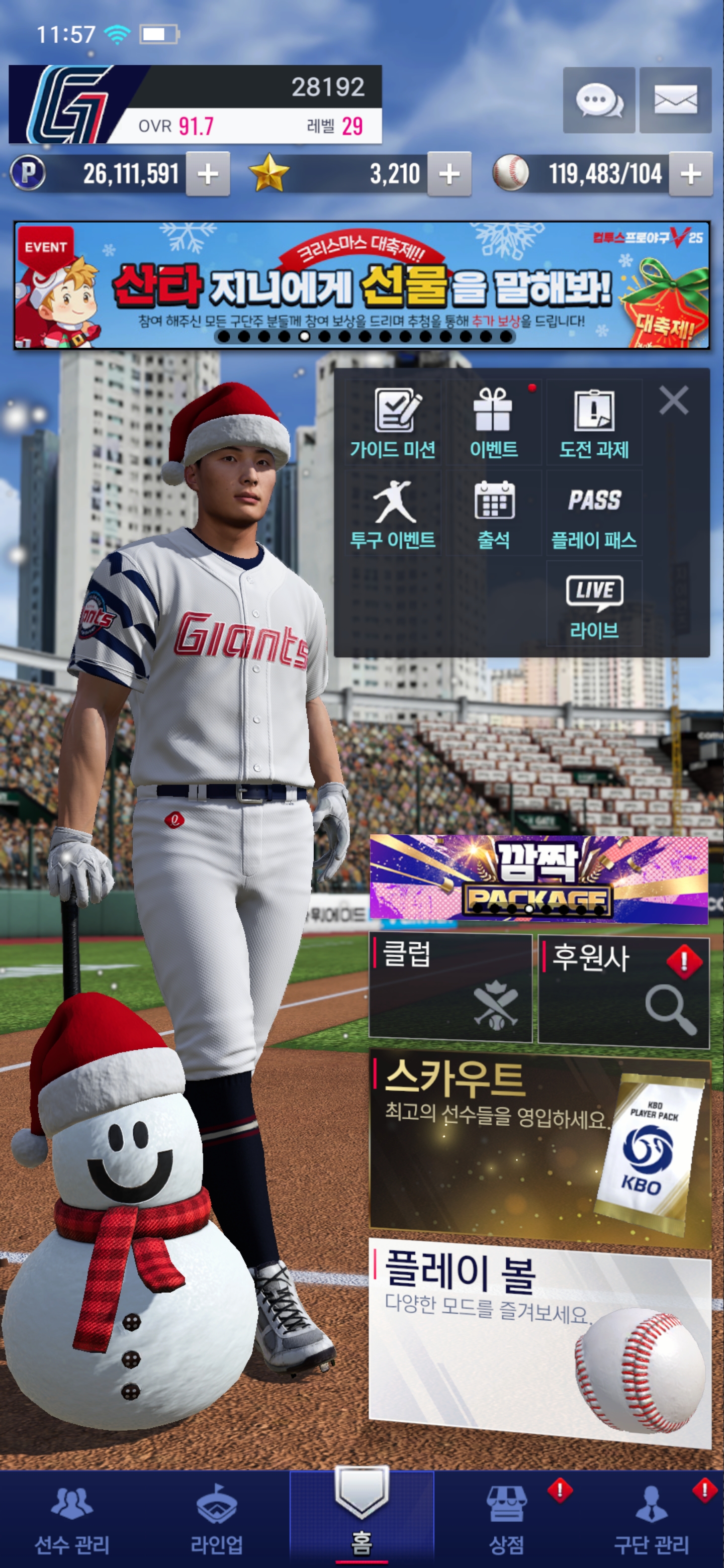Screen dimensions: 724x1568
Task: Add more points with the plus button
Action: click(x=208, y=175)
